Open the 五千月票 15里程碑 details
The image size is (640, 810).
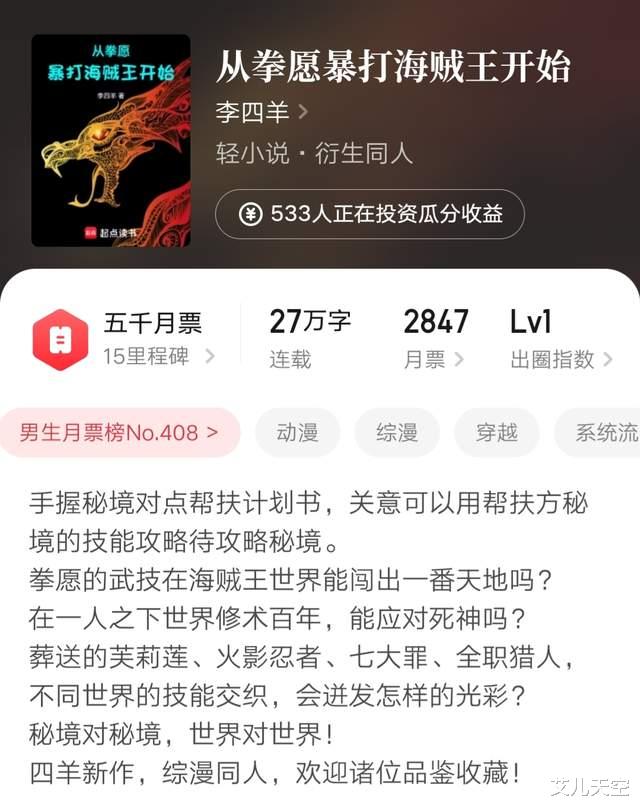123,339
